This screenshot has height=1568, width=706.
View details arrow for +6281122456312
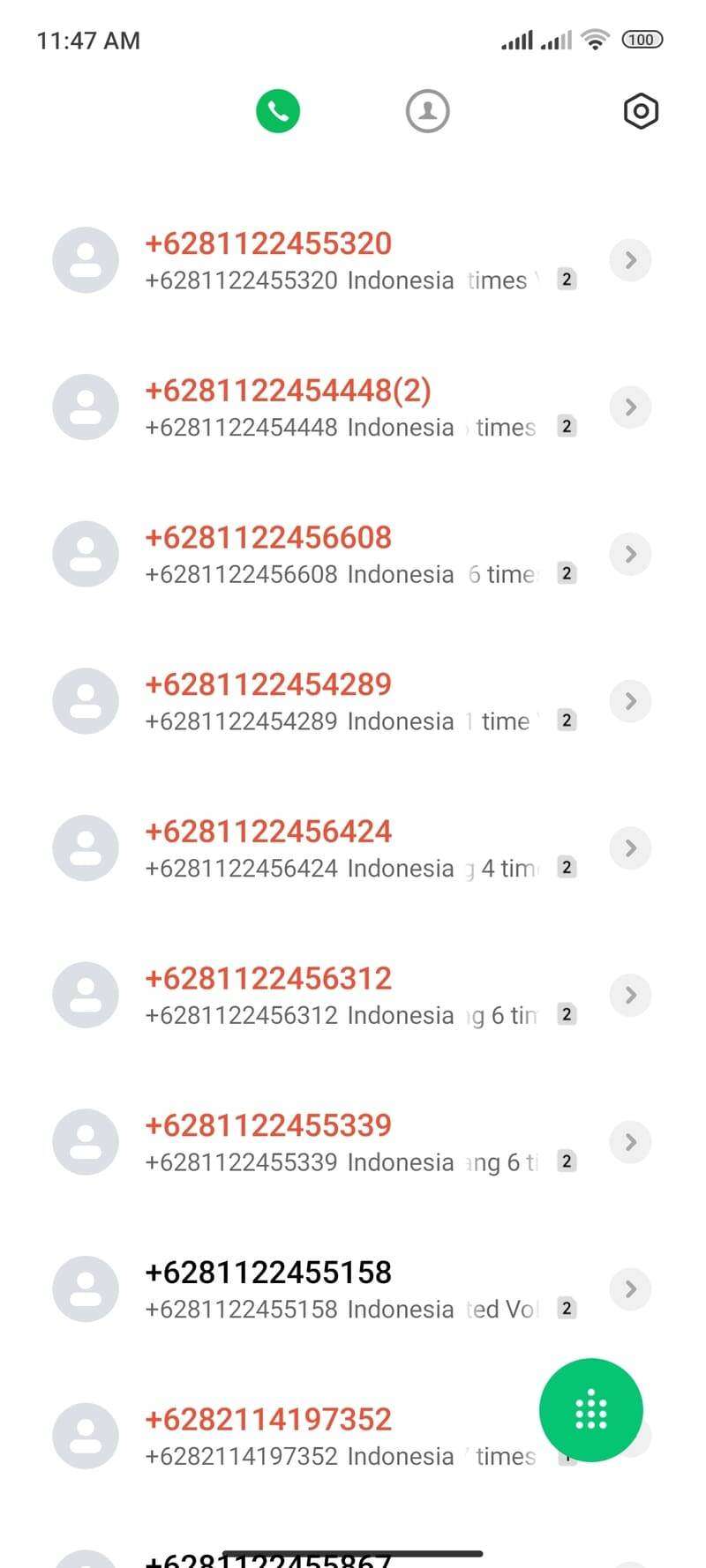click(x=630, y=995)
